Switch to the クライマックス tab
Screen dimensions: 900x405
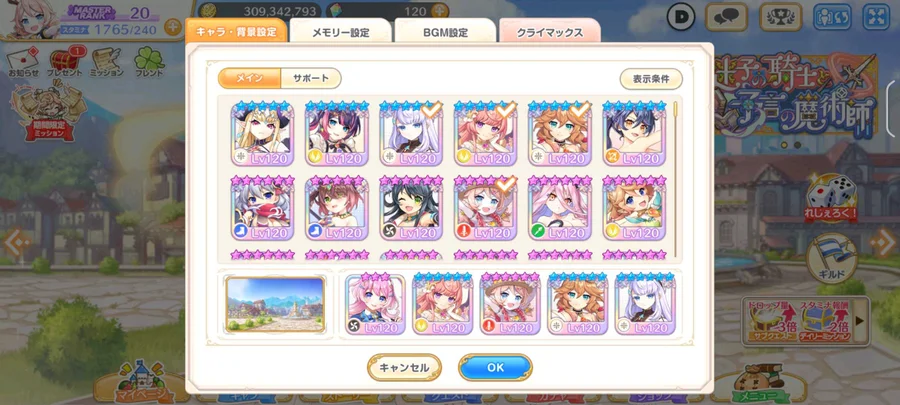click(x=549, y=32)
